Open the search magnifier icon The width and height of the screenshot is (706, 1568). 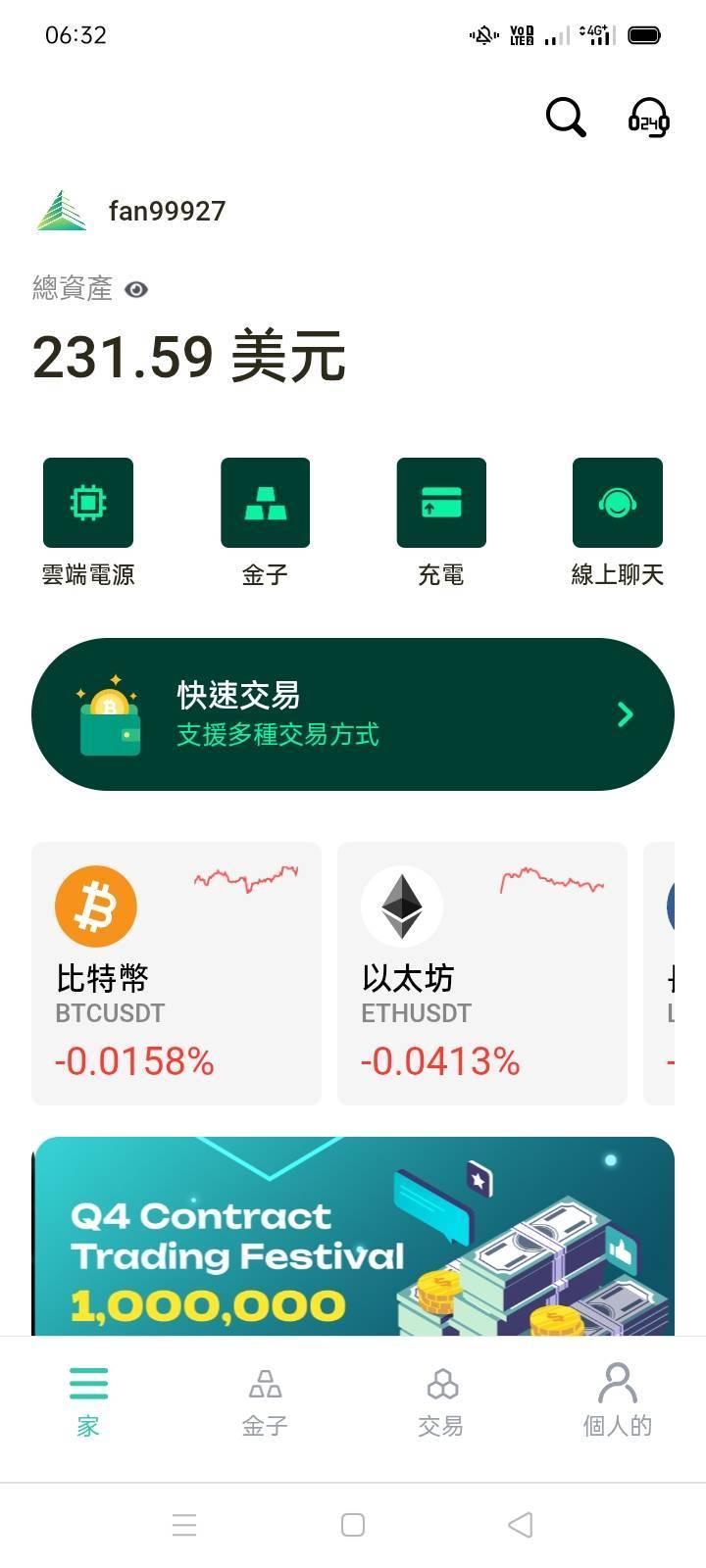pyautogui.click(x=566, y=118)
